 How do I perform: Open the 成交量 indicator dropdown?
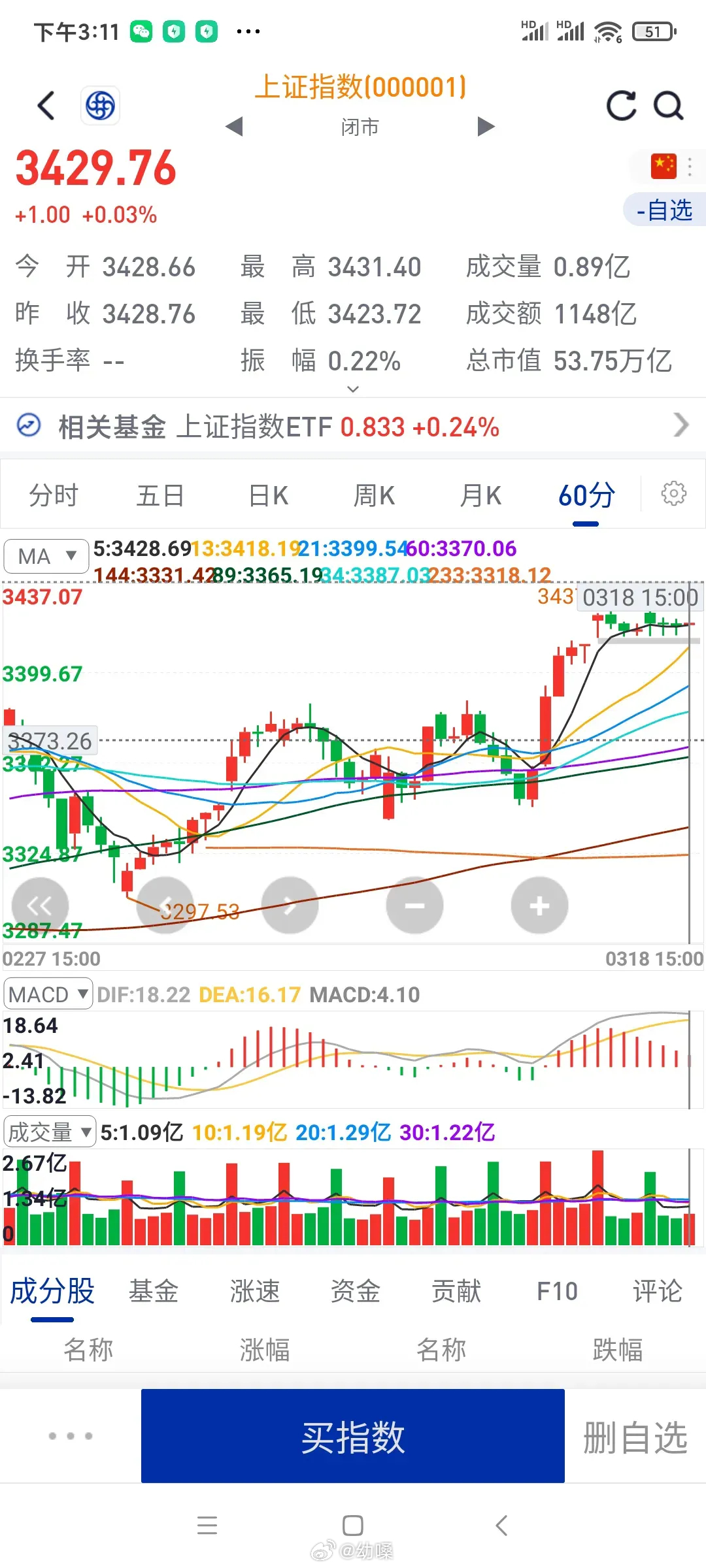coord(50,1132)
